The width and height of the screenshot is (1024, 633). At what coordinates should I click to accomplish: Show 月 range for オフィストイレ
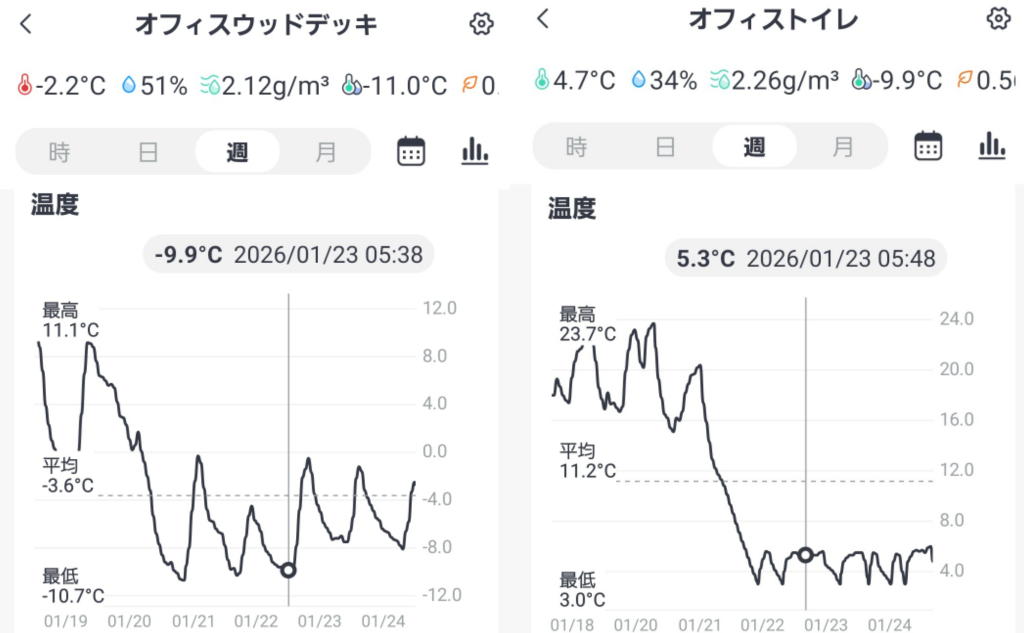pos(843,147)
